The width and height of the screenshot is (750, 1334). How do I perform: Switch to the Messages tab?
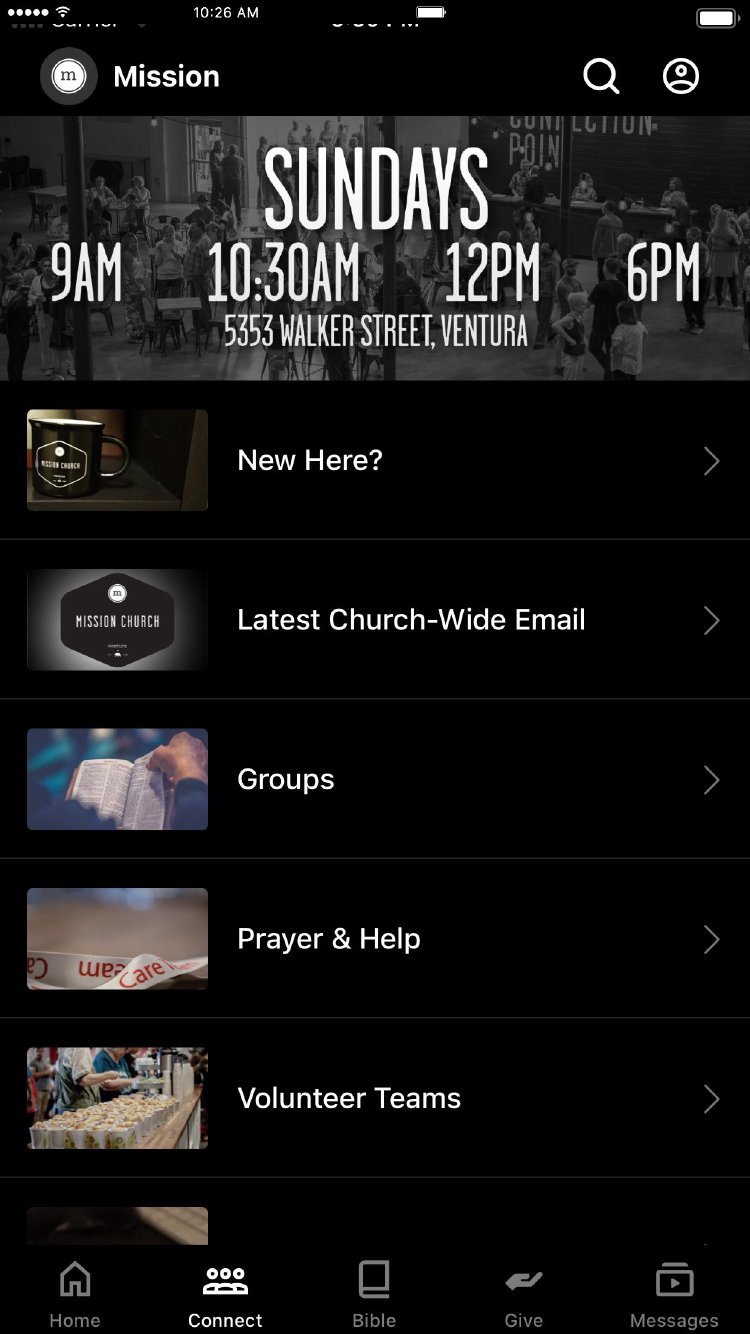point(674,1294)
